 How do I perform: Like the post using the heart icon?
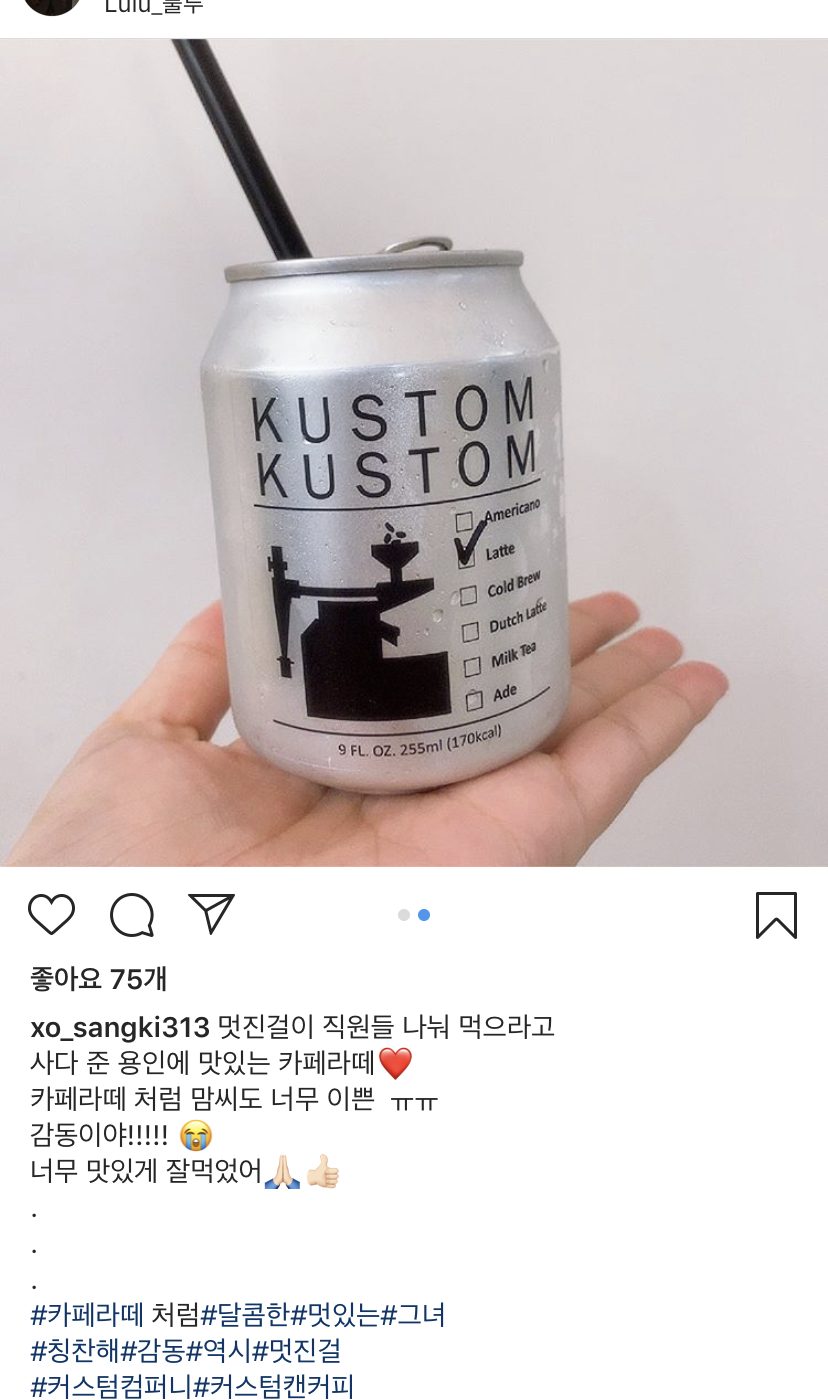click(52, 914)
